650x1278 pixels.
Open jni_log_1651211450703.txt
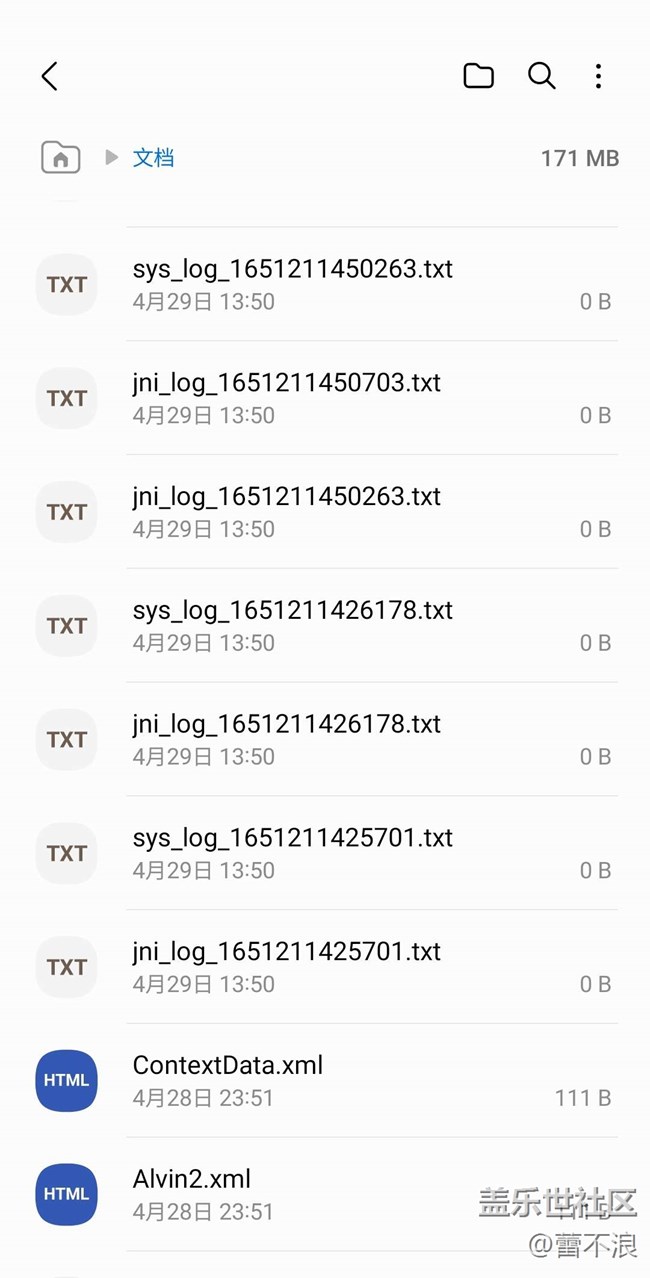(286, 398)
